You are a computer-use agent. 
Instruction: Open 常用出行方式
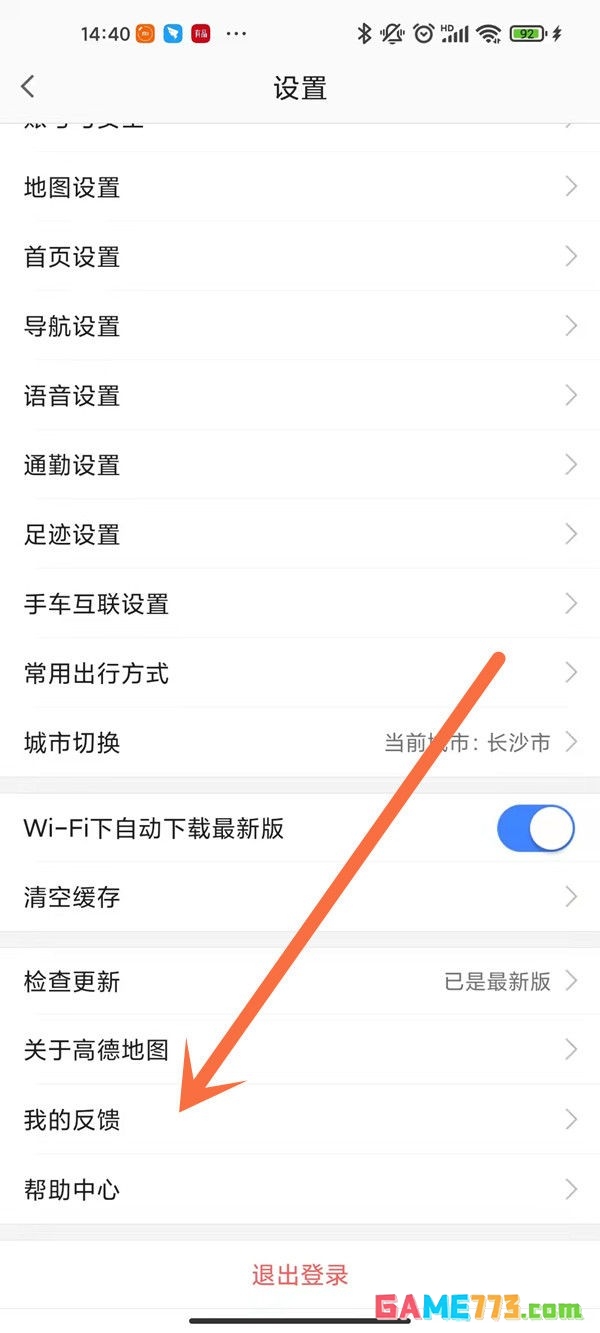tap(300, 673)
